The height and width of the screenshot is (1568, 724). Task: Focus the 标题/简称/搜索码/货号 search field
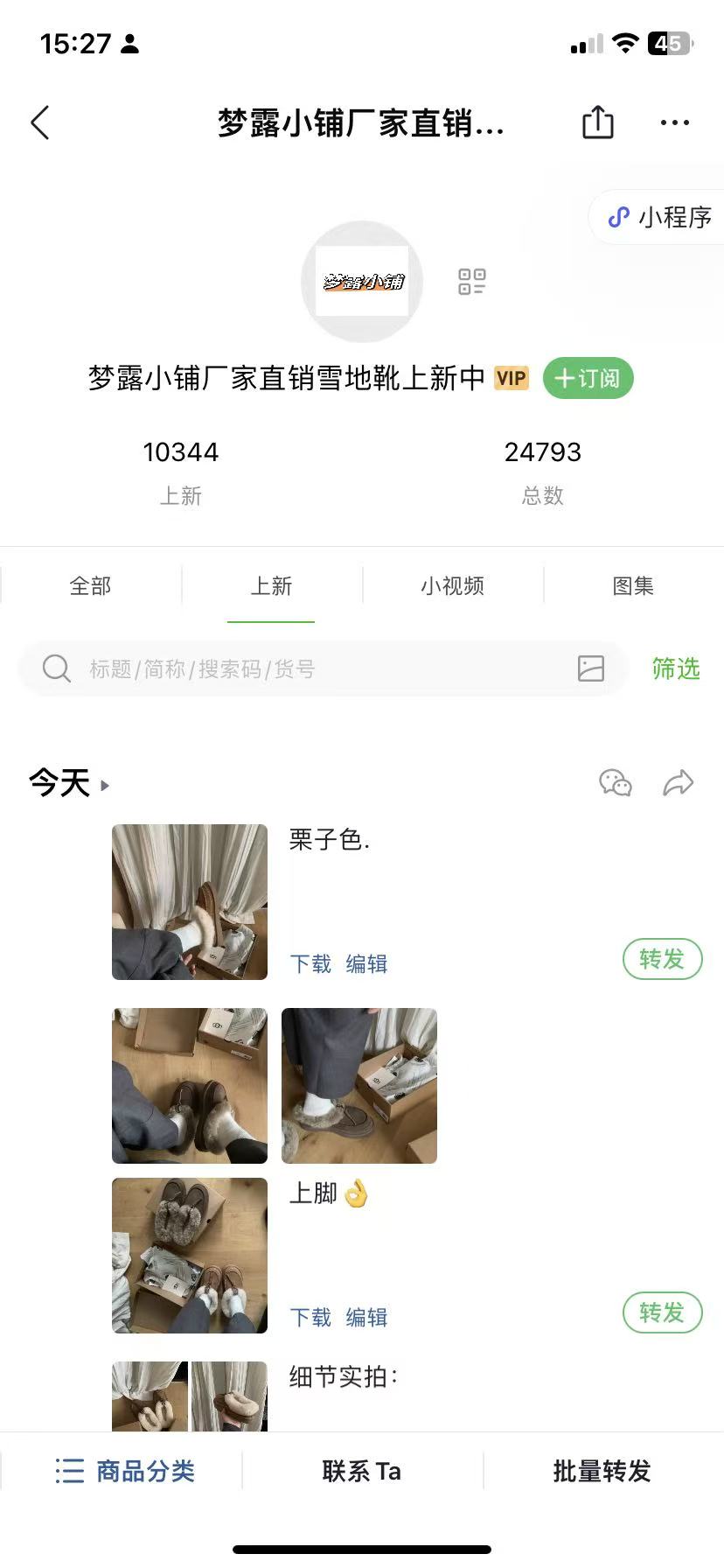tap(306, 668)
